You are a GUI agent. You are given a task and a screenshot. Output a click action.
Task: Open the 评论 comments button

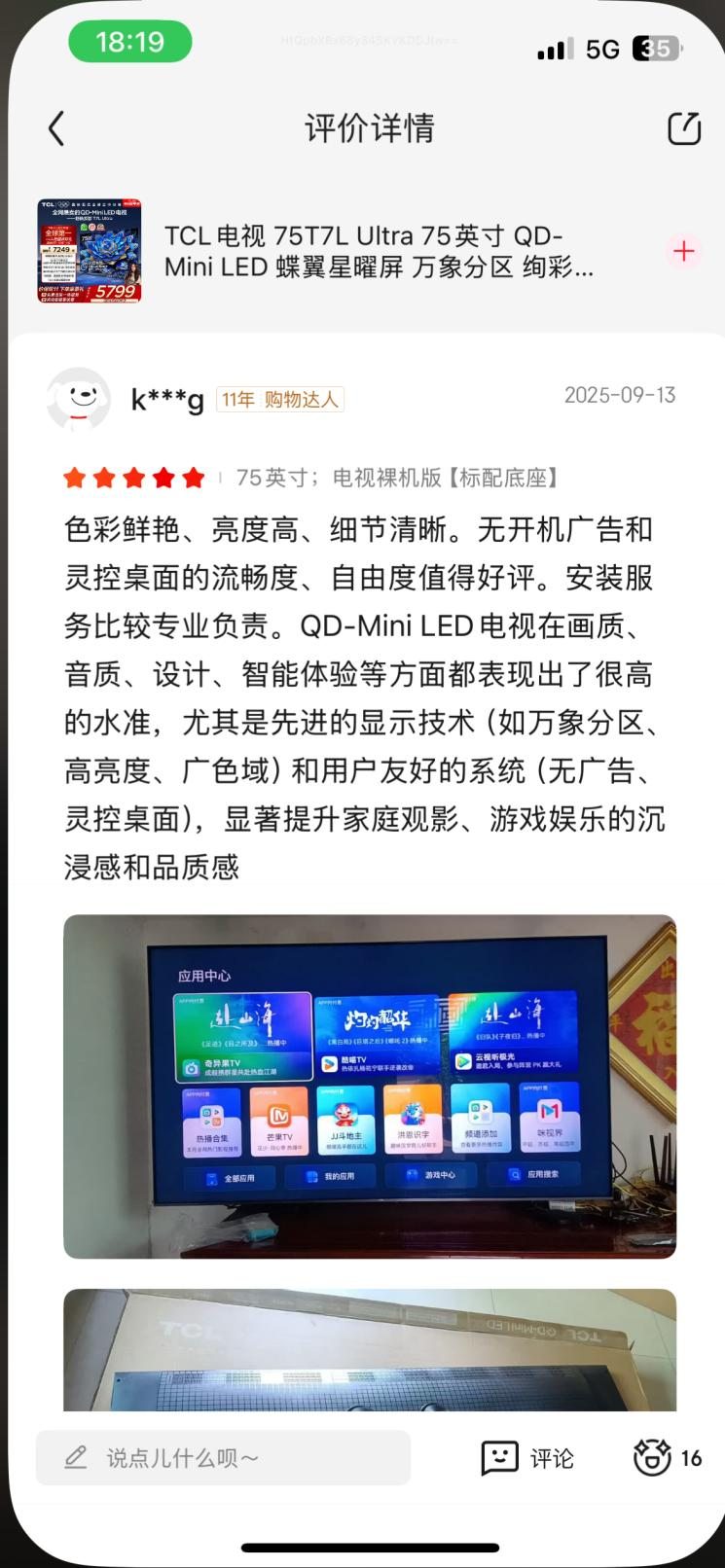527,1457
